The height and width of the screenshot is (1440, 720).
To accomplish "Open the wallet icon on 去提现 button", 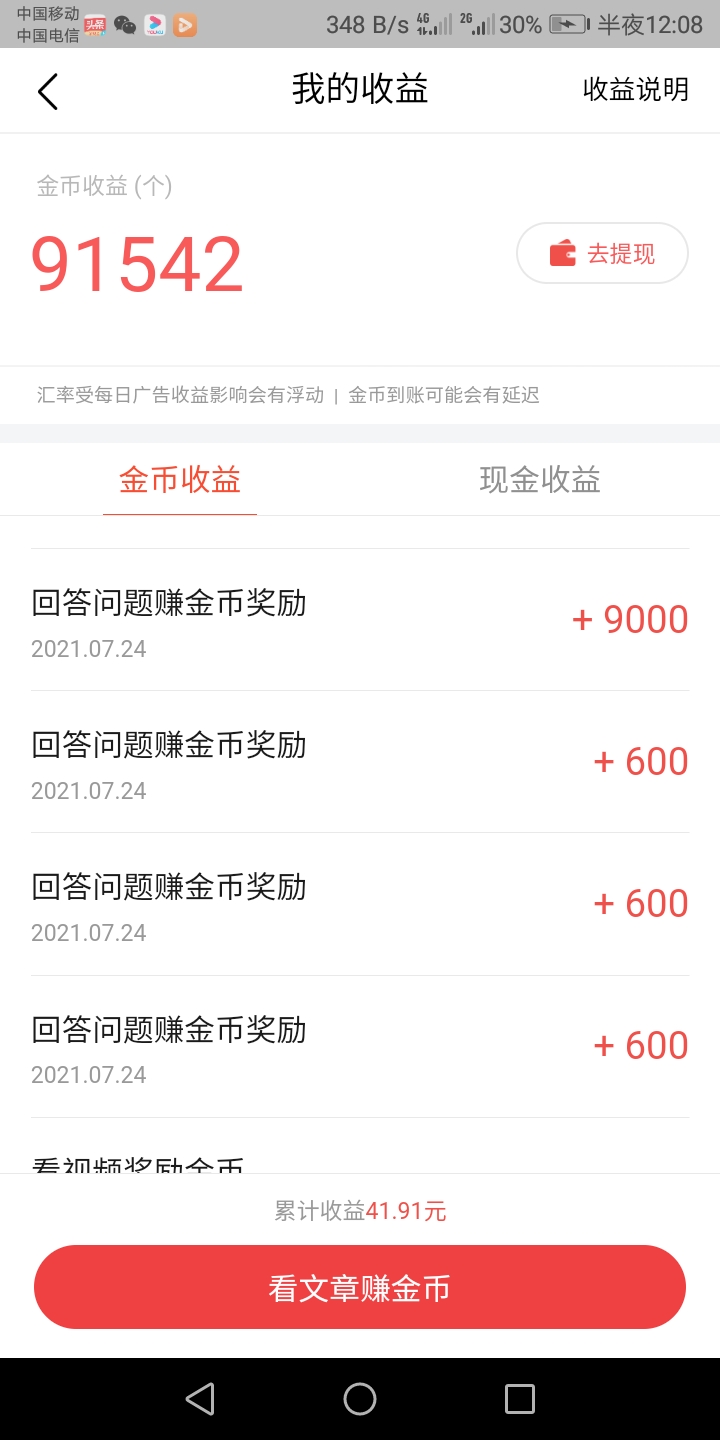I will (x=562, y=253).
